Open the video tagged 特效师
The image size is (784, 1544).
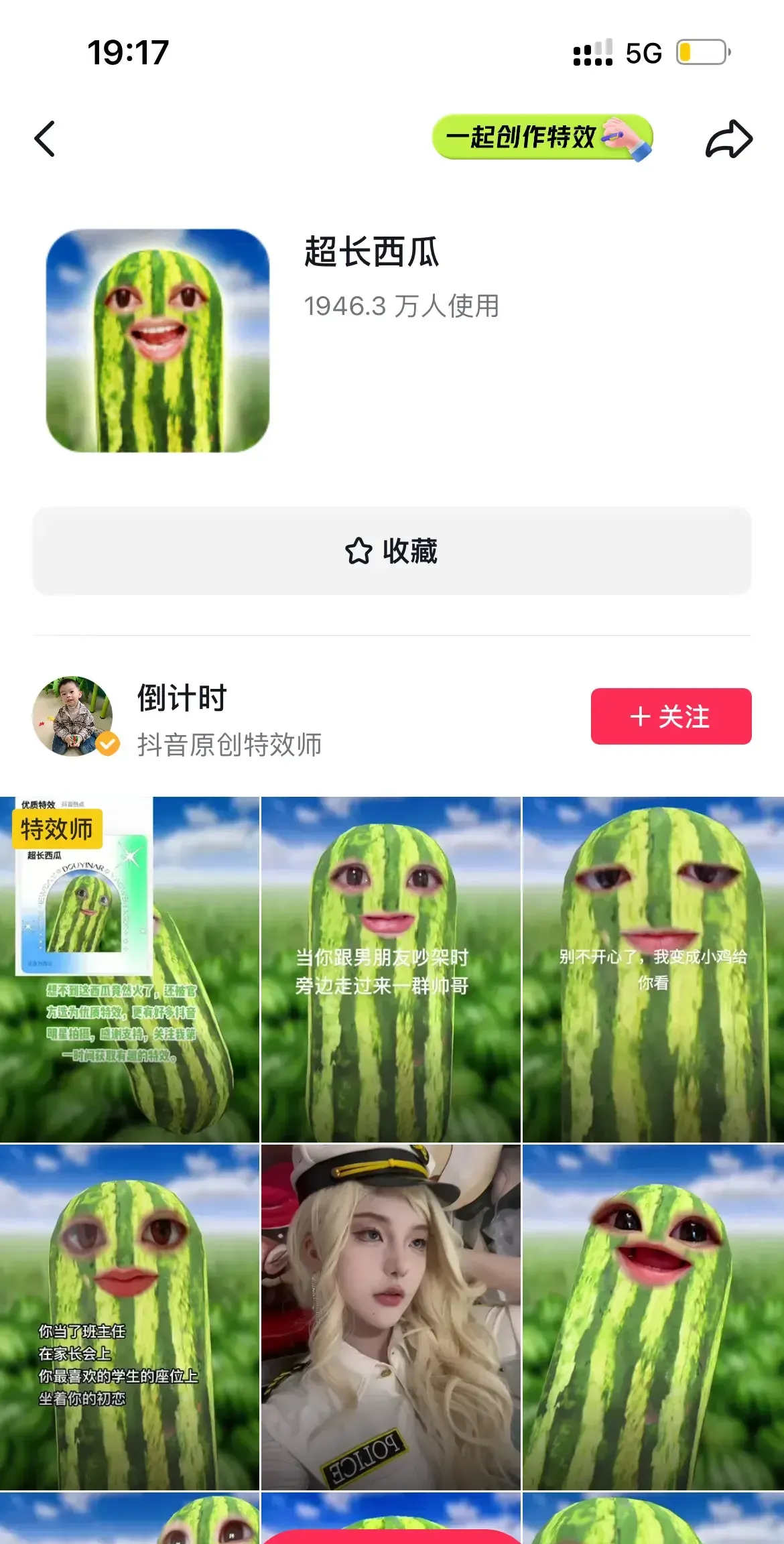129,969
